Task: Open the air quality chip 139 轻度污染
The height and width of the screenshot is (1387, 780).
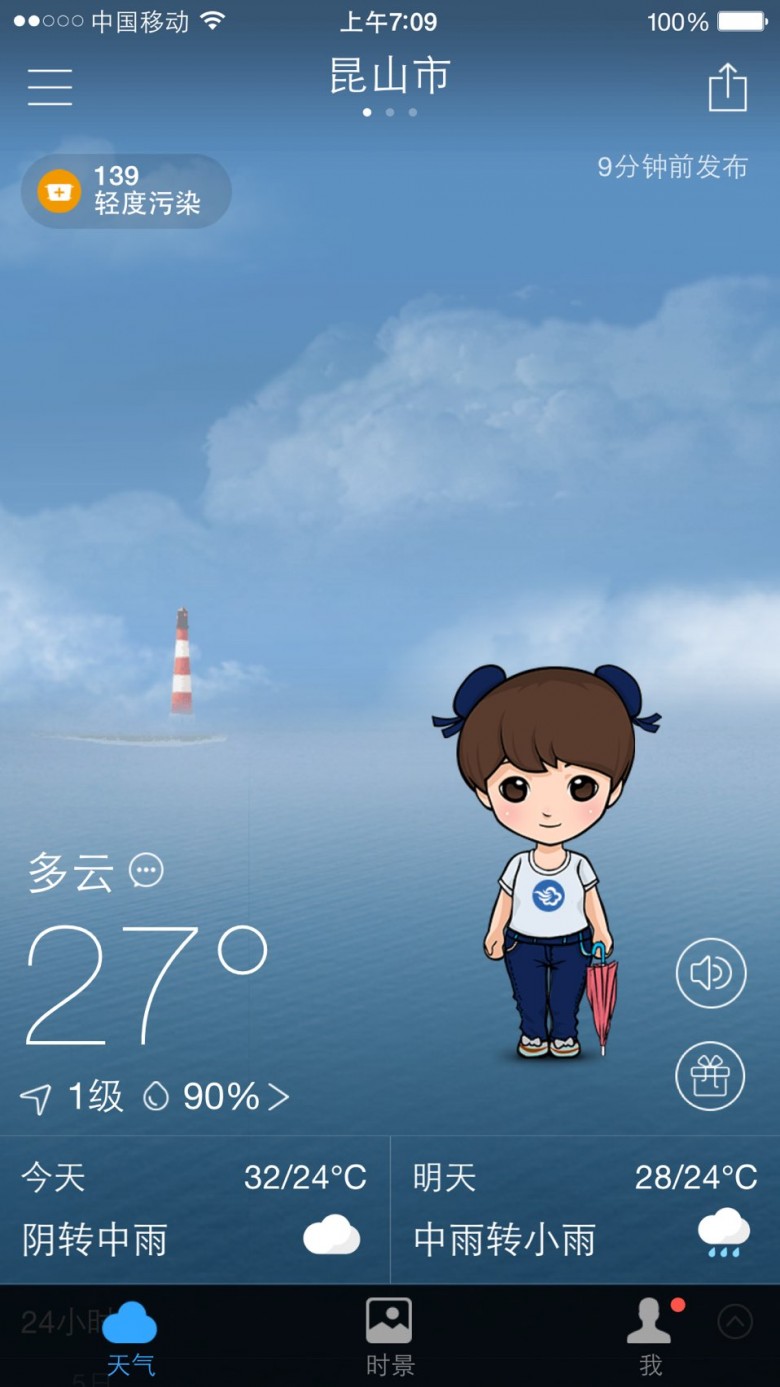Action: (126, 191)
